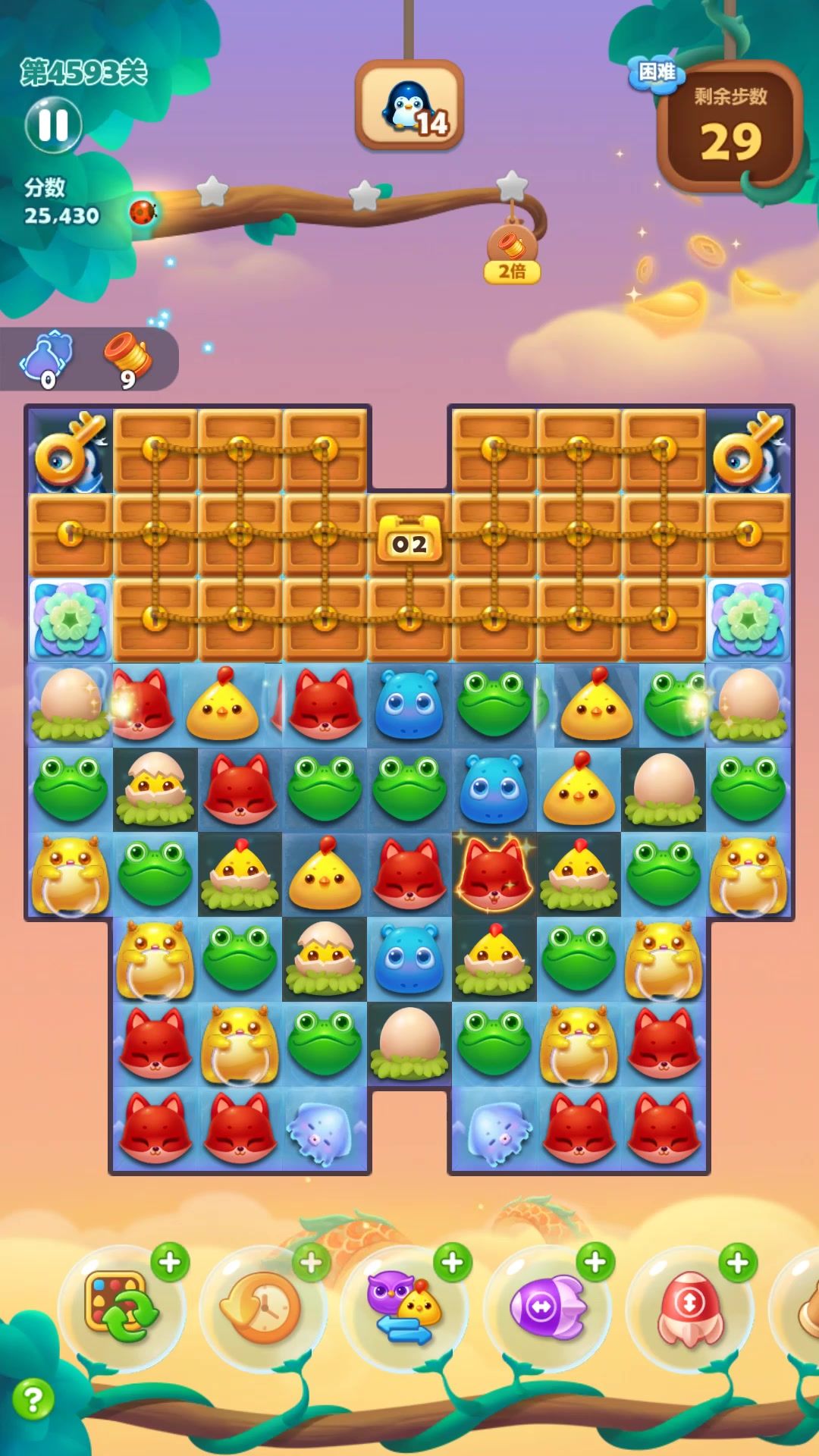Pause the game

[53, 124]
